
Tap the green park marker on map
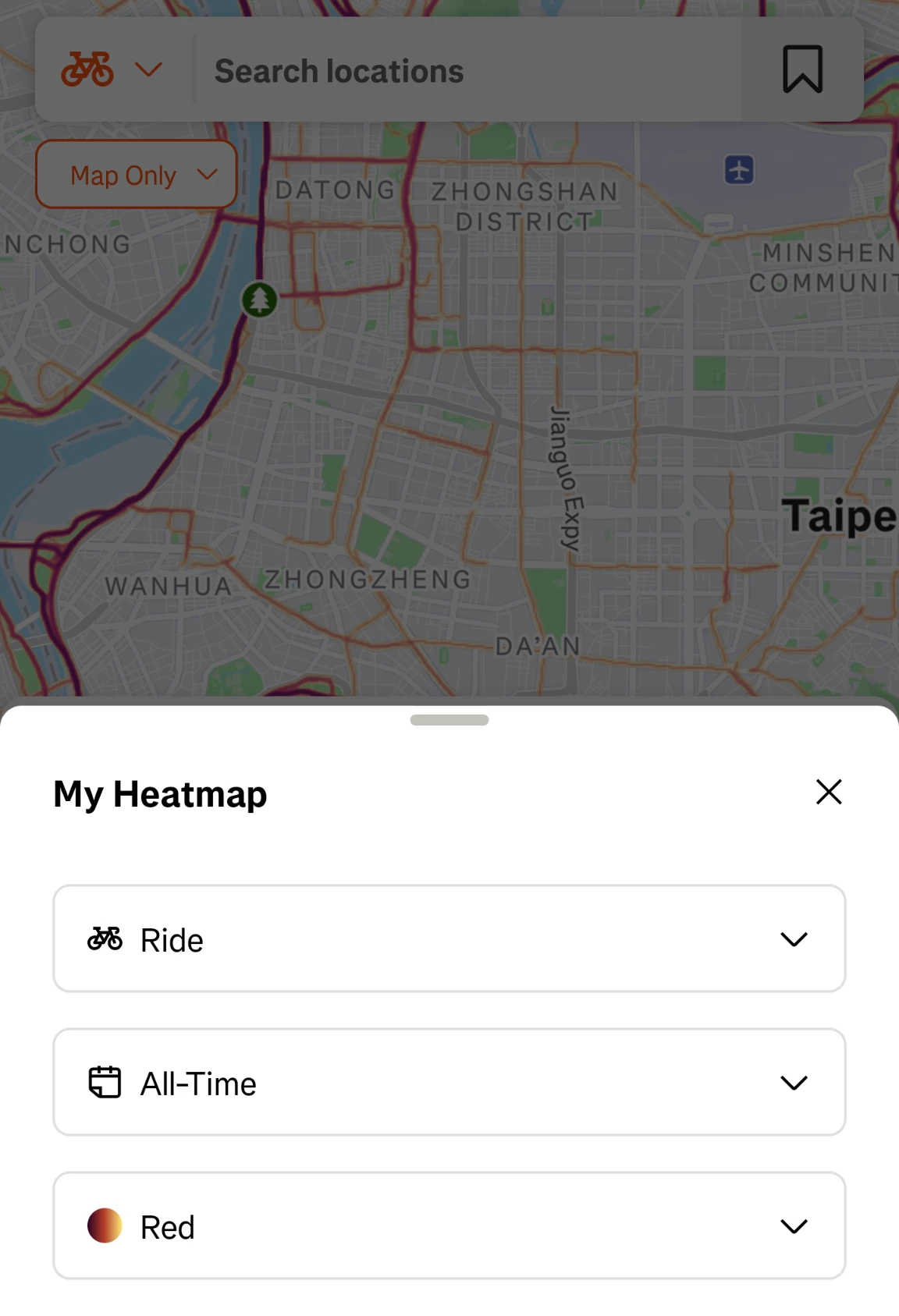(259, 300)
